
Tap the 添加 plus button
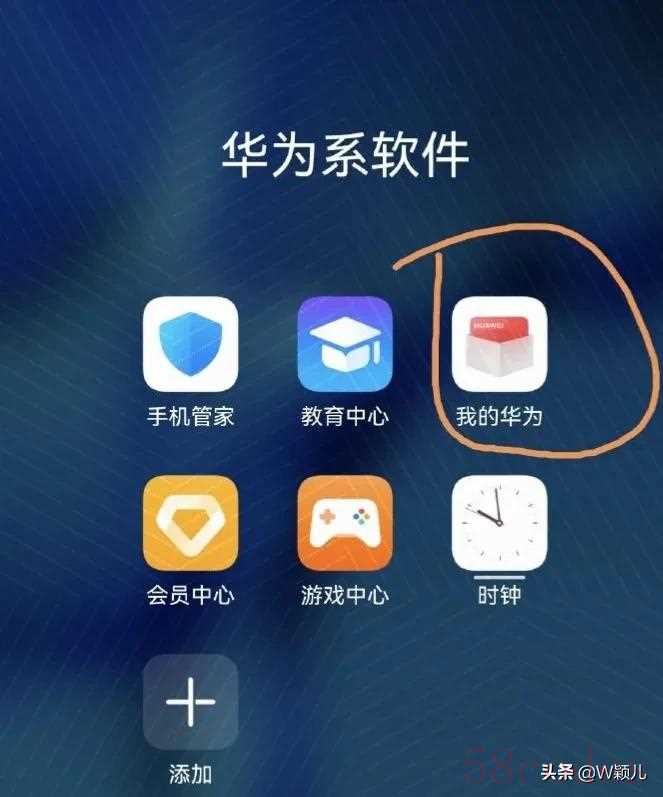(x=191, y=702)
